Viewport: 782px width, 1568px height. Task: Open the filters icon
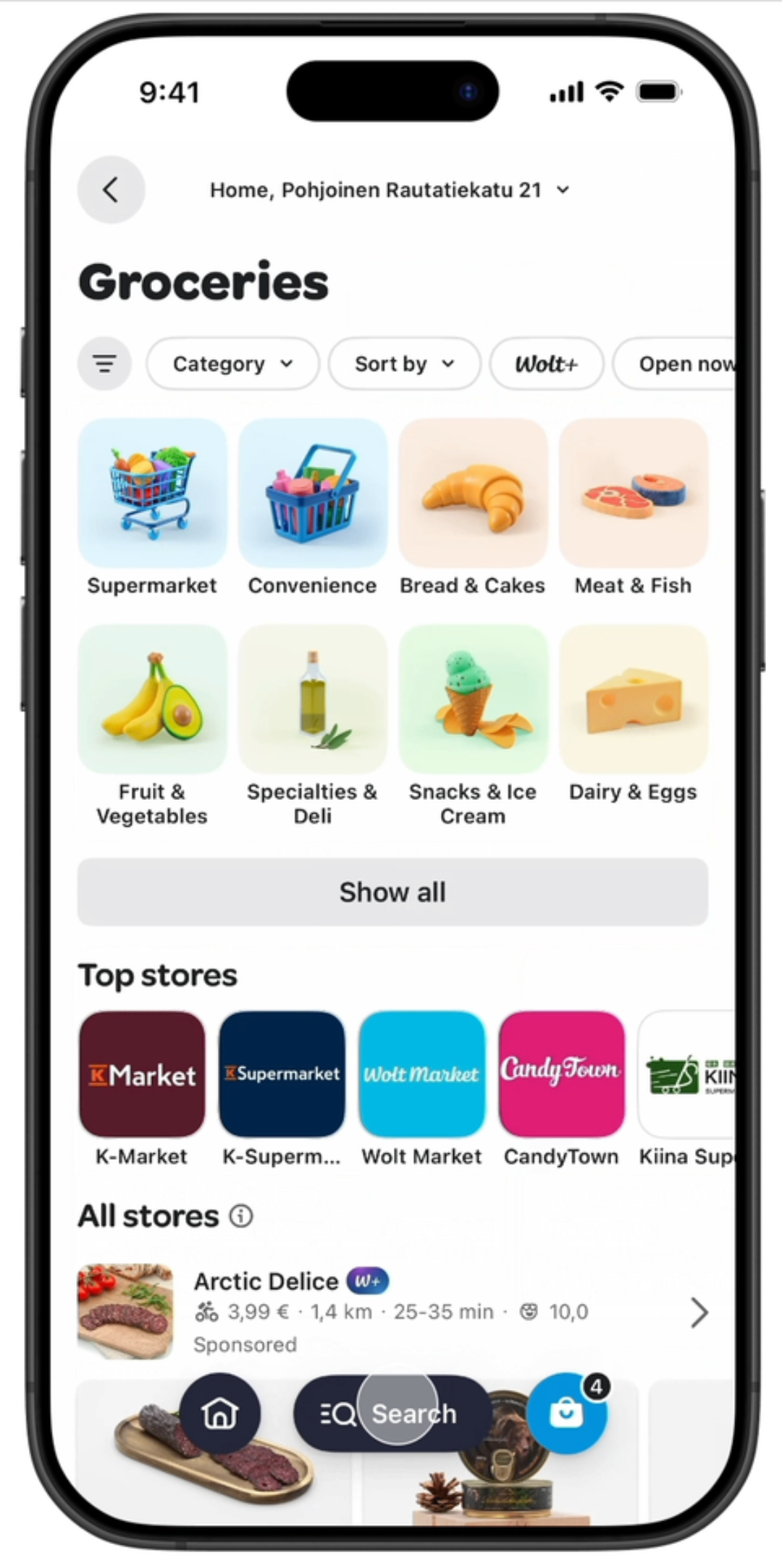(104, 363)
